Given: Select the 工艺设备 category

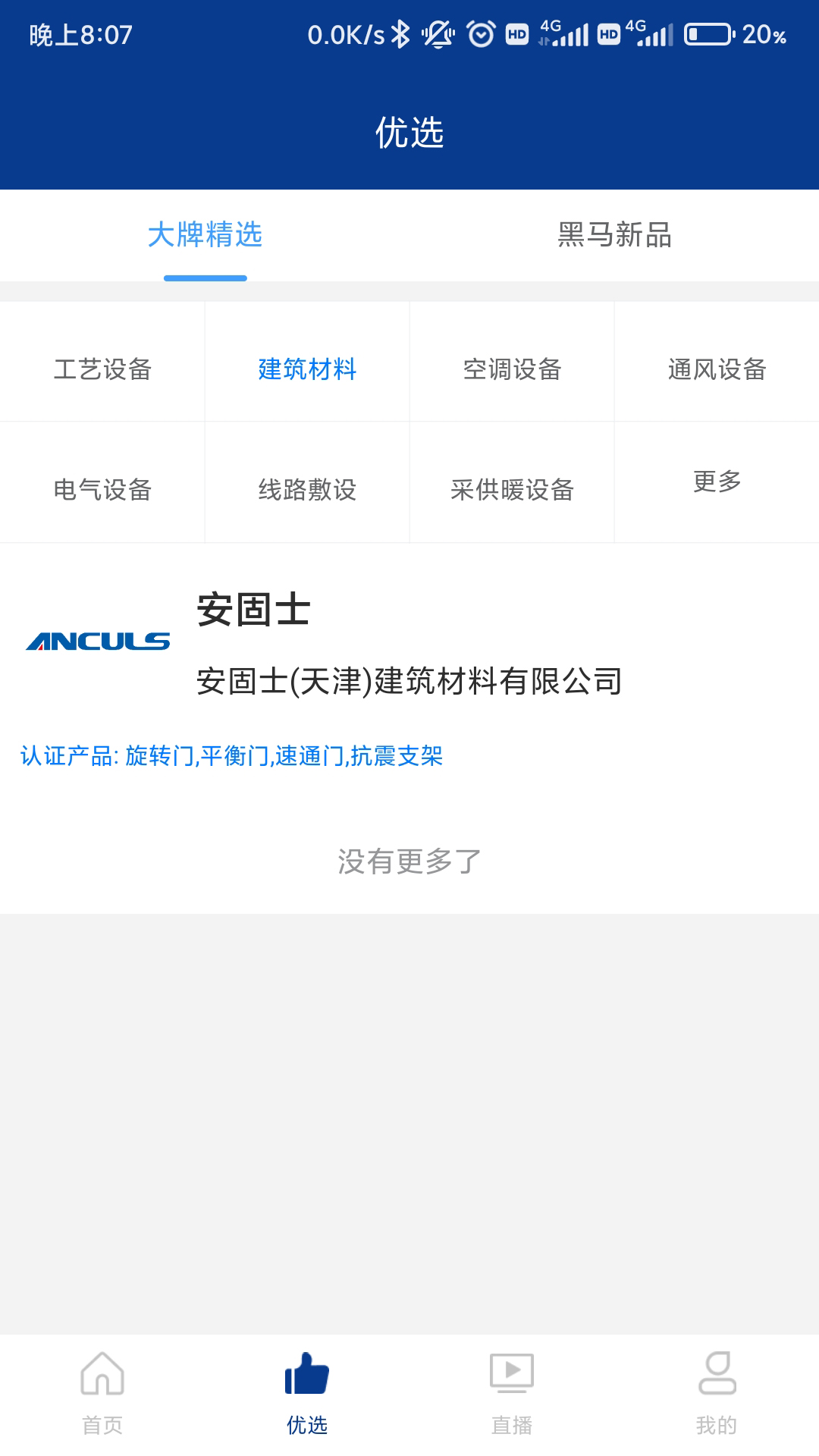Looking at the screenshot, I should click(102, 369).
